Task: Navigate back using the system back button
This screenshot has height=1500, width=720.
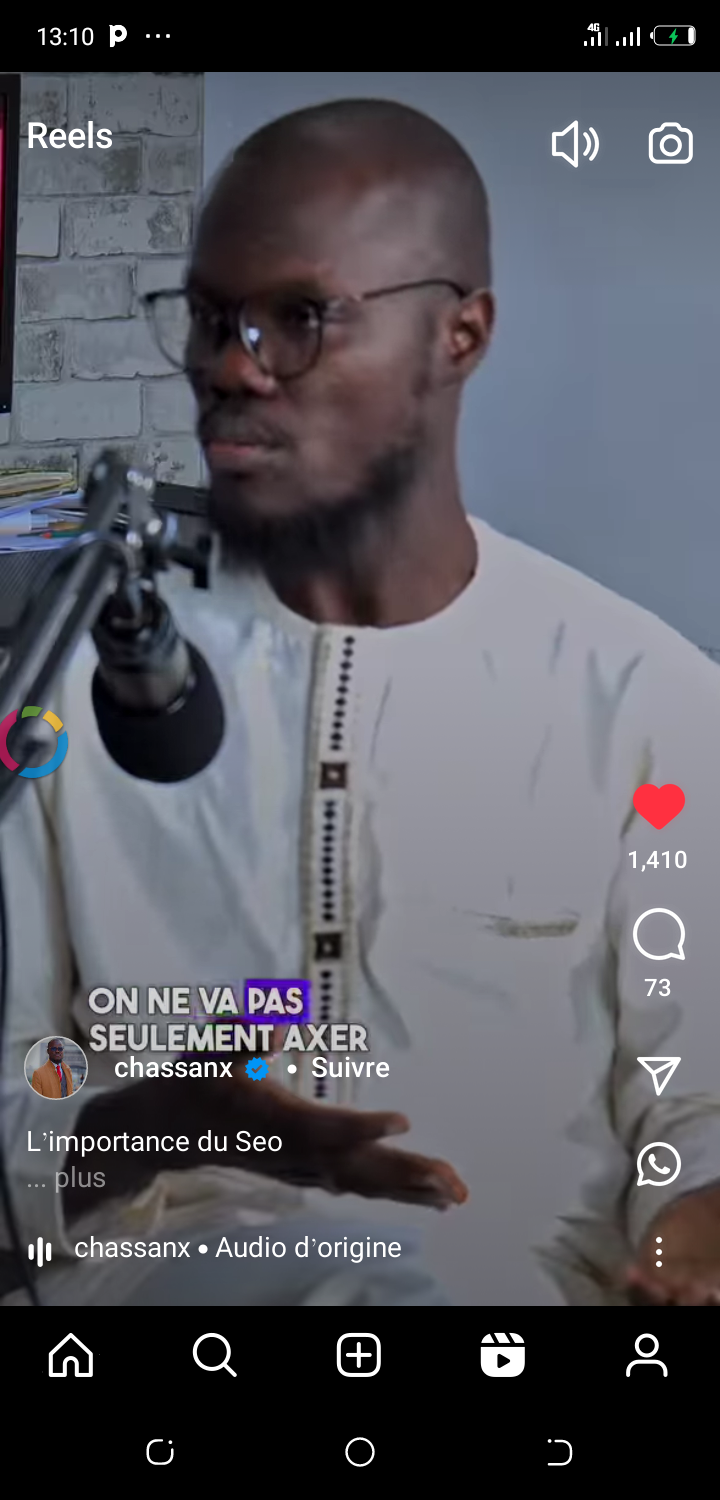Action: point(560,1452)
